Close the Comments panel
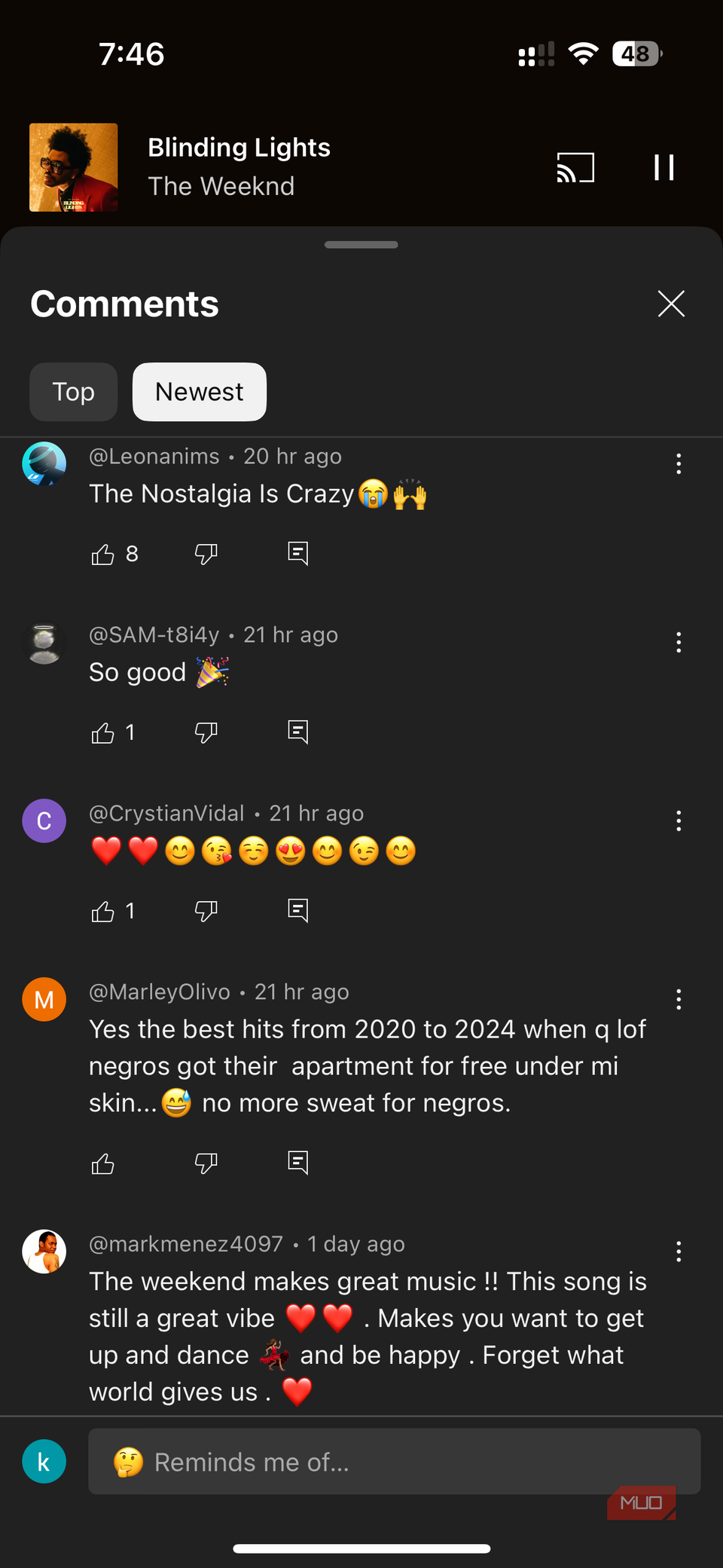Viewport: 723px width, 1568px height. (670, 304)
